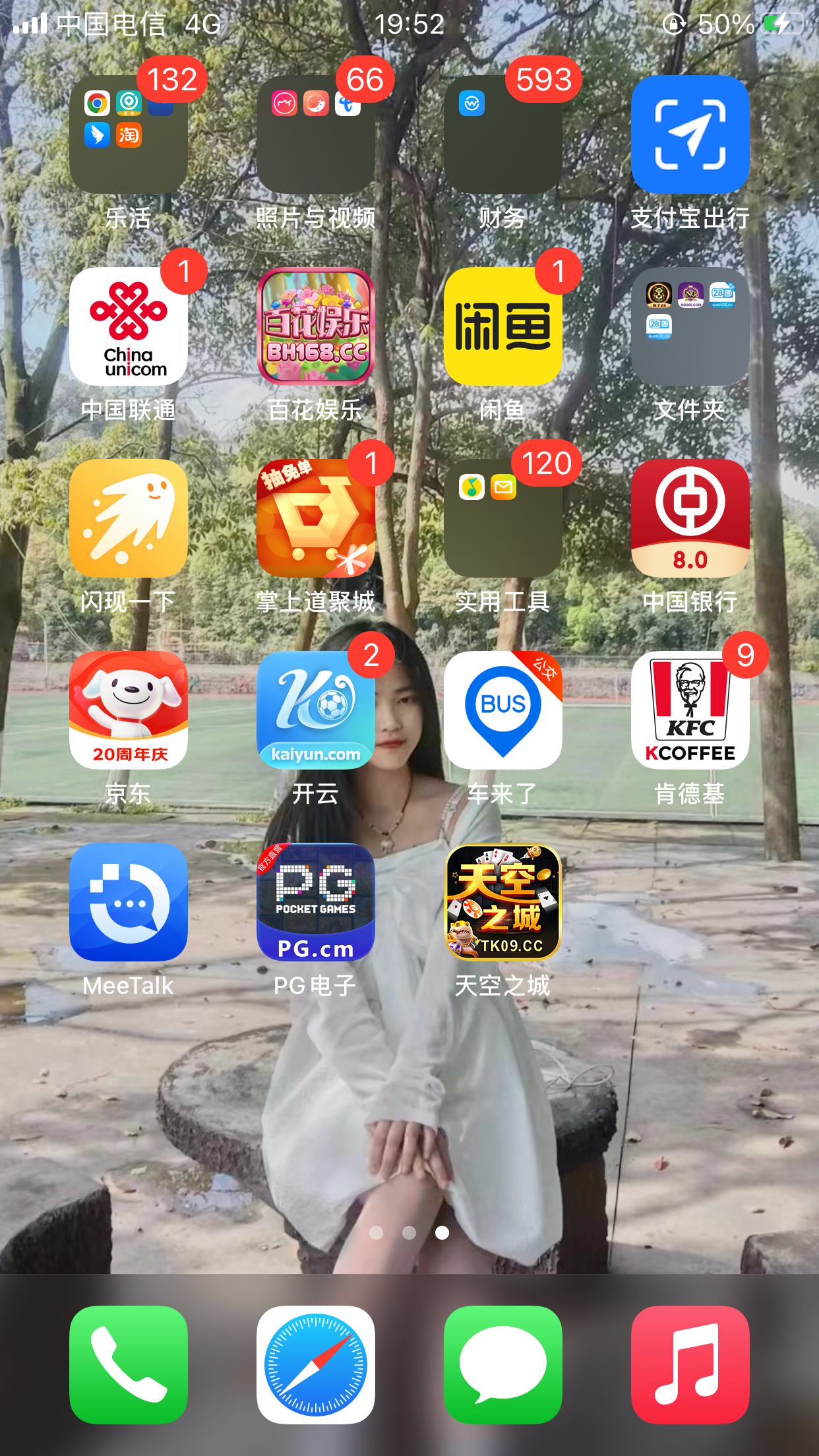Open the 实用工具 folder

coord(503,518)
